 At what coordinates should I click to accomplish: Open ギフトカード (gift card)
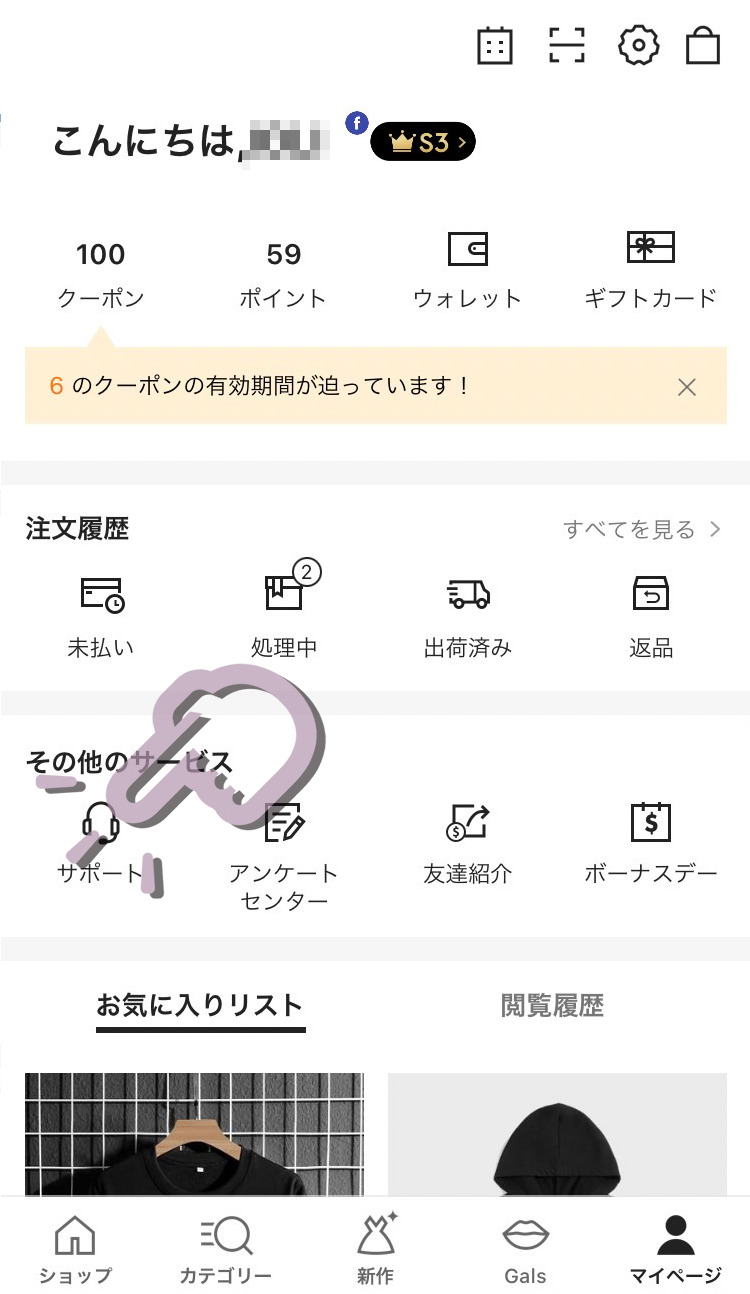651,271
